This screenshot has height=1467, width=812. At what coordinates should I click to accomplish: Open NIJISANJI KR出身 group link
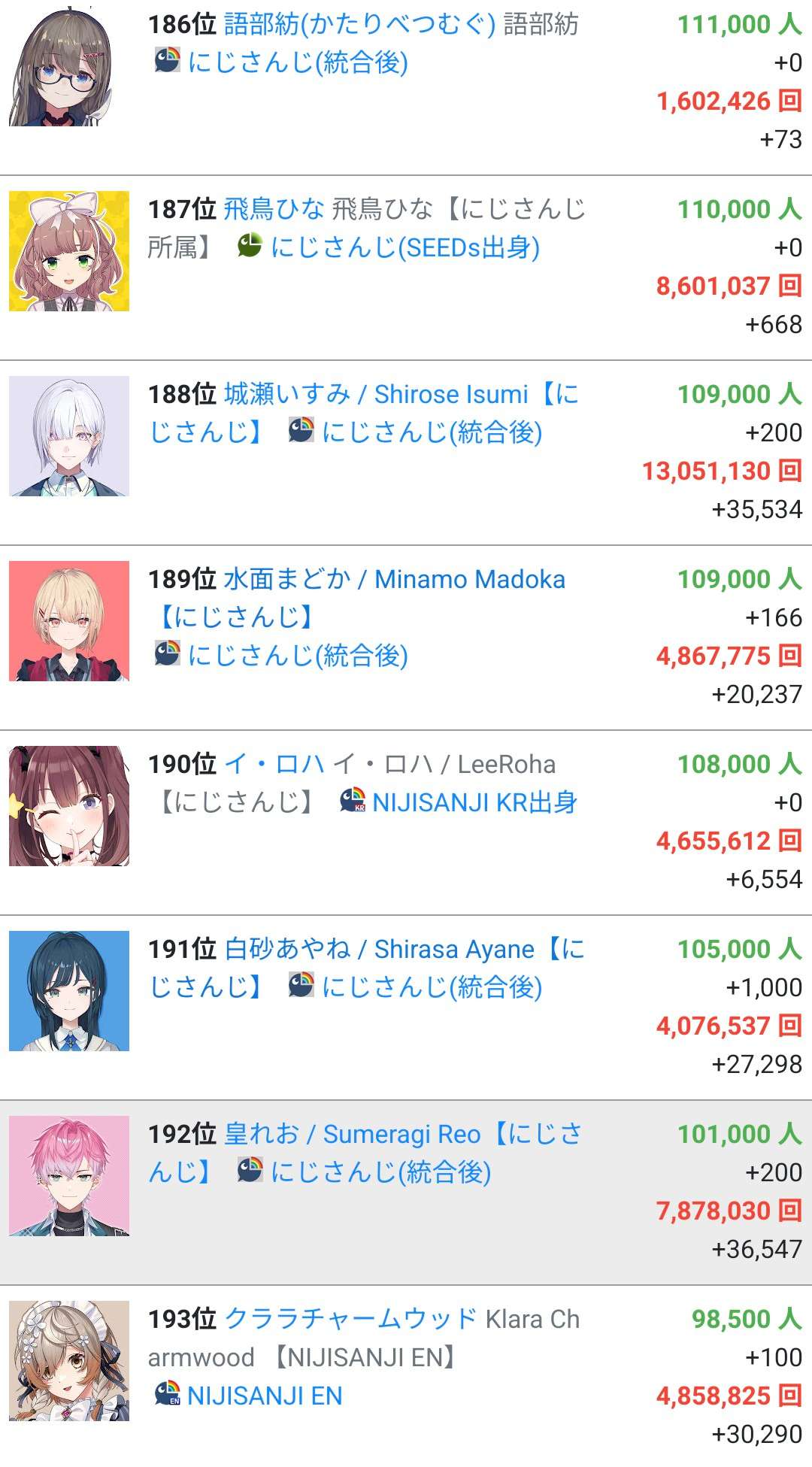point(474,802)
